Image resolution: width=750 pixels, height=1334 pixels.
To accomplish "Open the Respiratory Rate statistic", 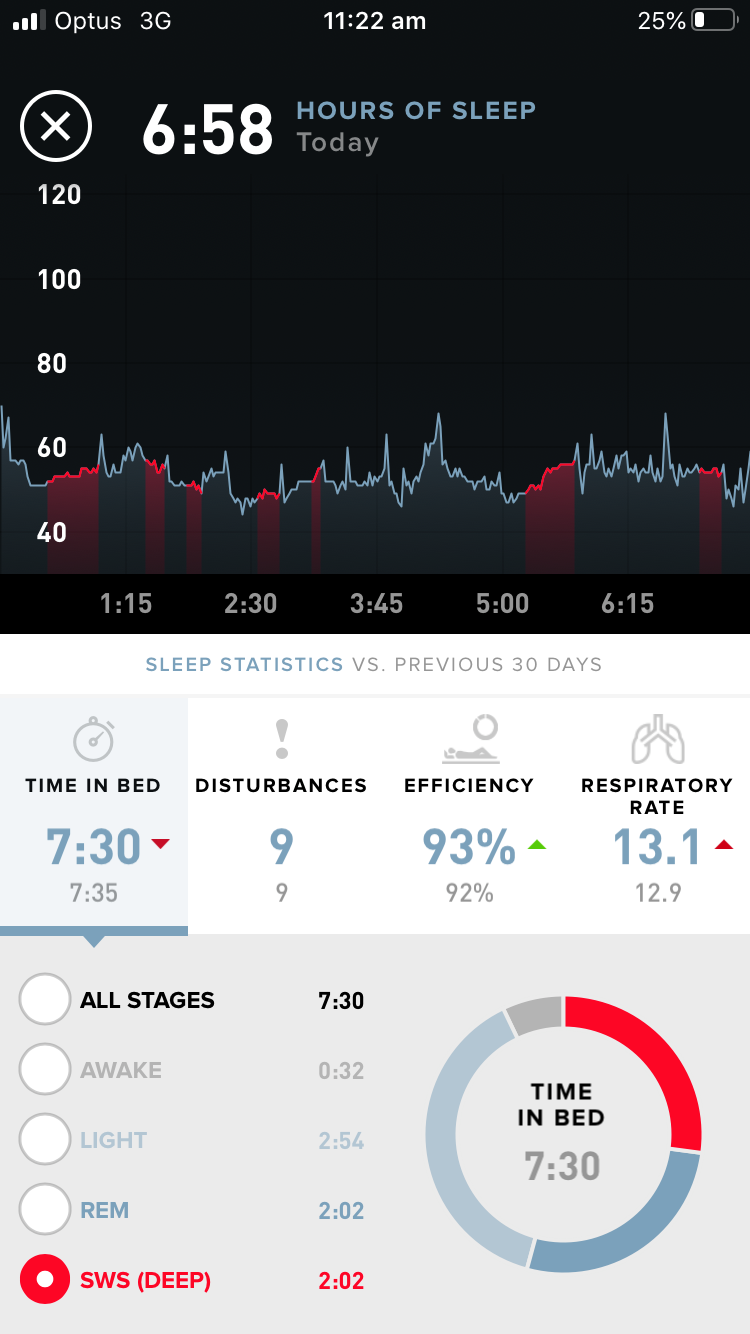I will click(x=657, y=815).
